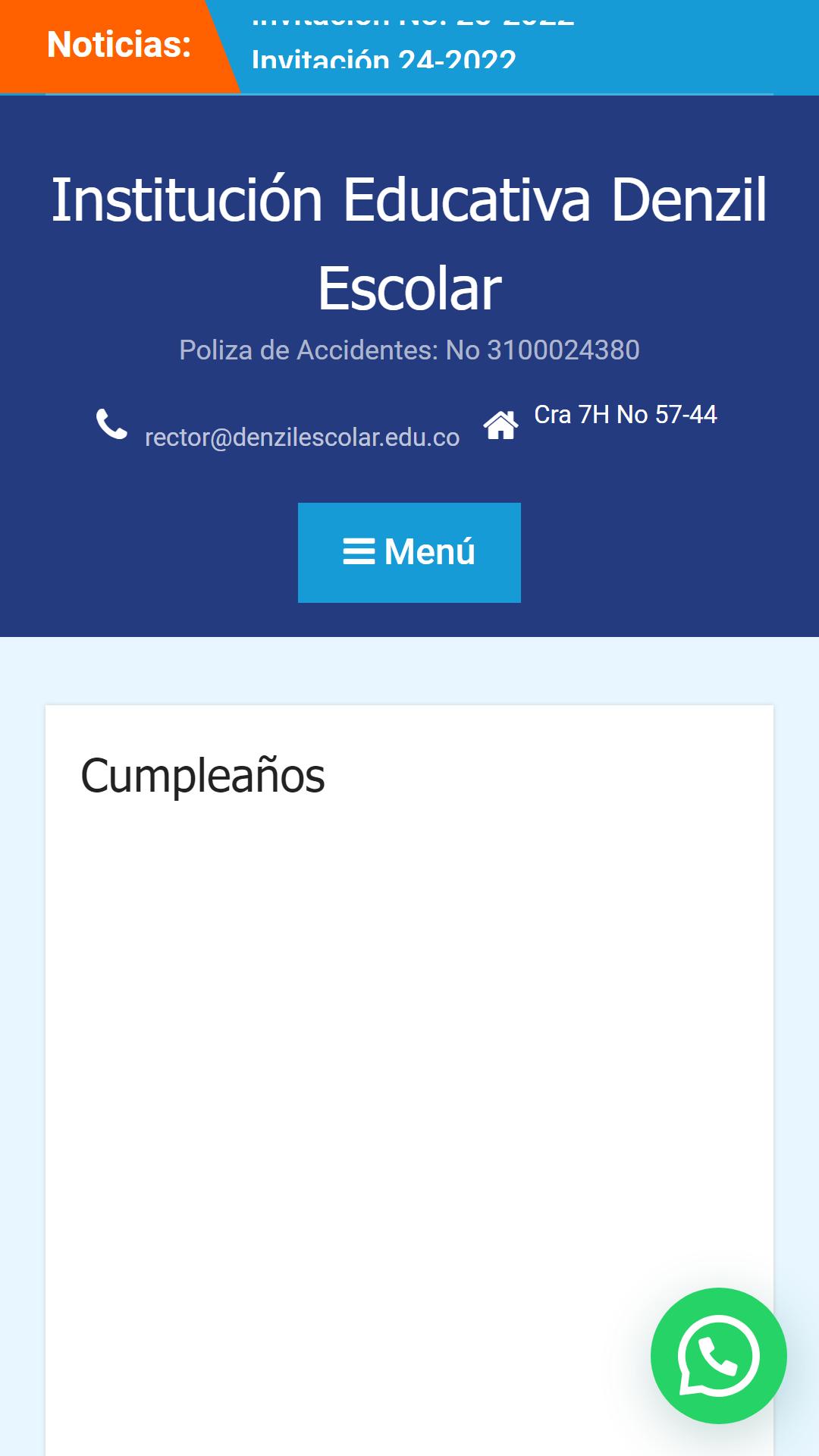819x1456 pixels.
Task: Open the Institución Educativa Denzil Escolar site title
Action: click(x=409, y=243)
